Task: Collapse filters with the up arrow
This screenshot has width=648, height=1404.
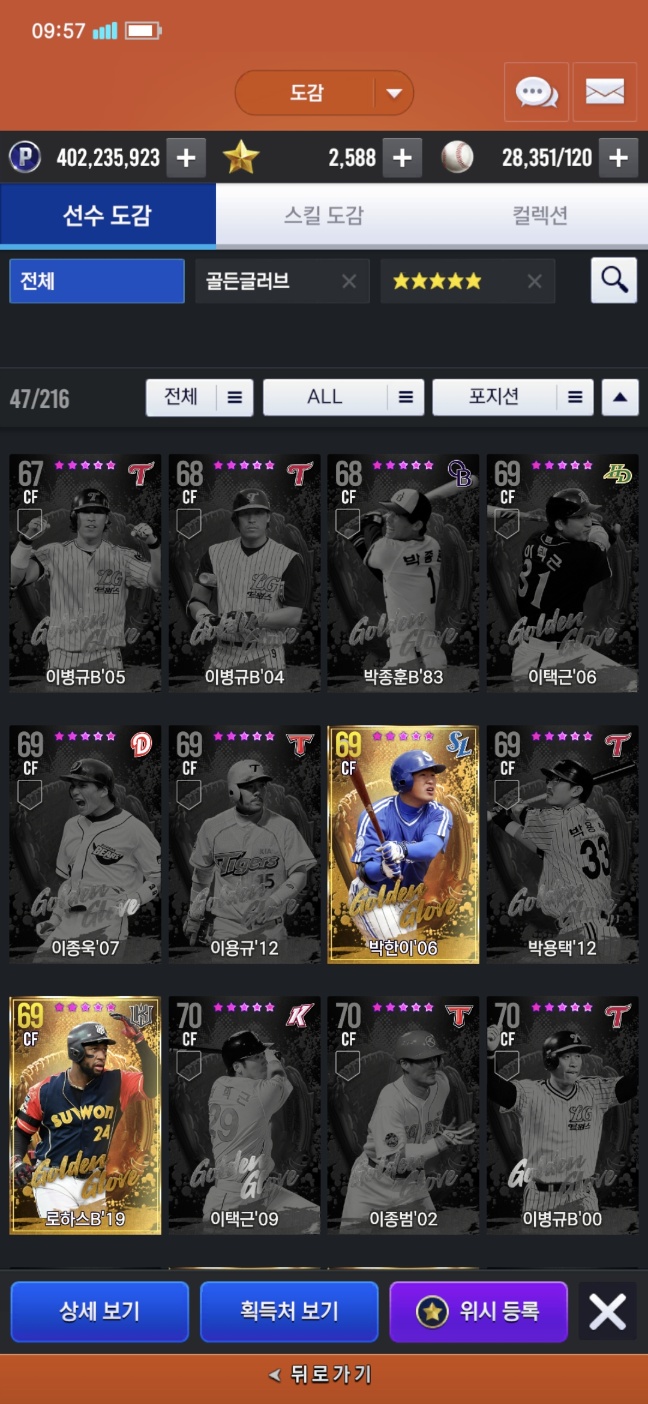Action: pyautogui.click(x=620, y=397)
